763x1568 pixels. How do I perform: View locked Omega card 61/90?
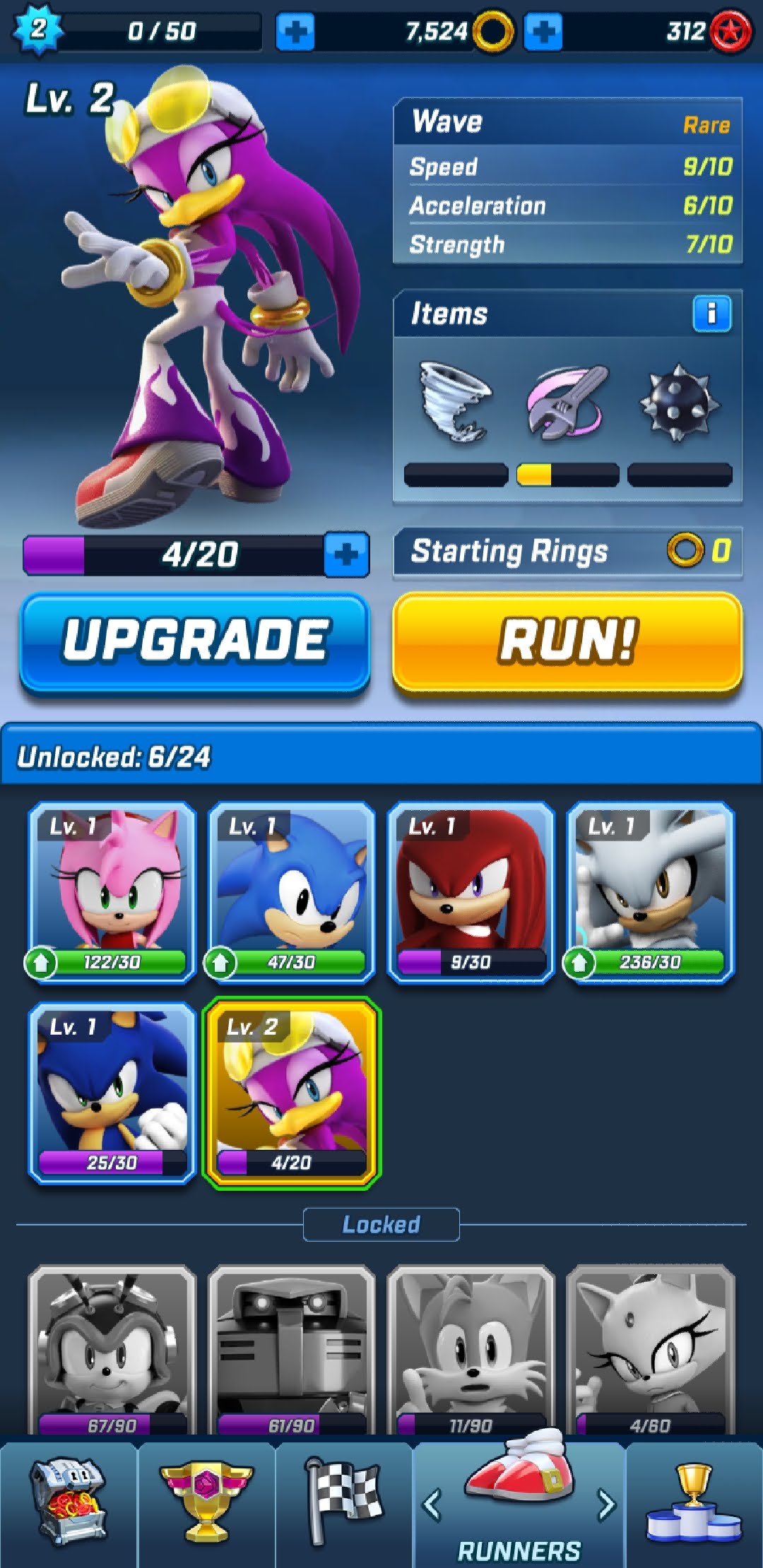[x=291, y=1350]
